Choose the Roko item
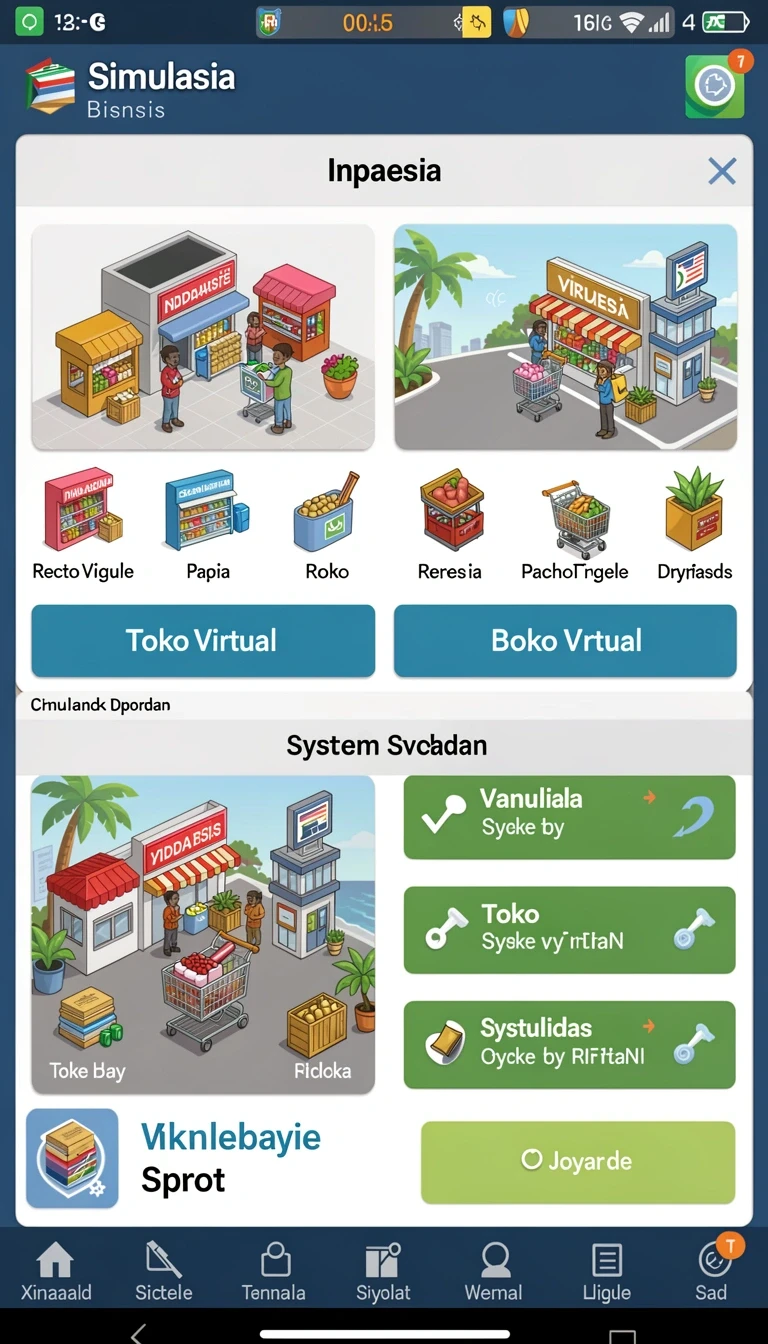Screen dimensions: 768x1344 (x=327, y=525)
